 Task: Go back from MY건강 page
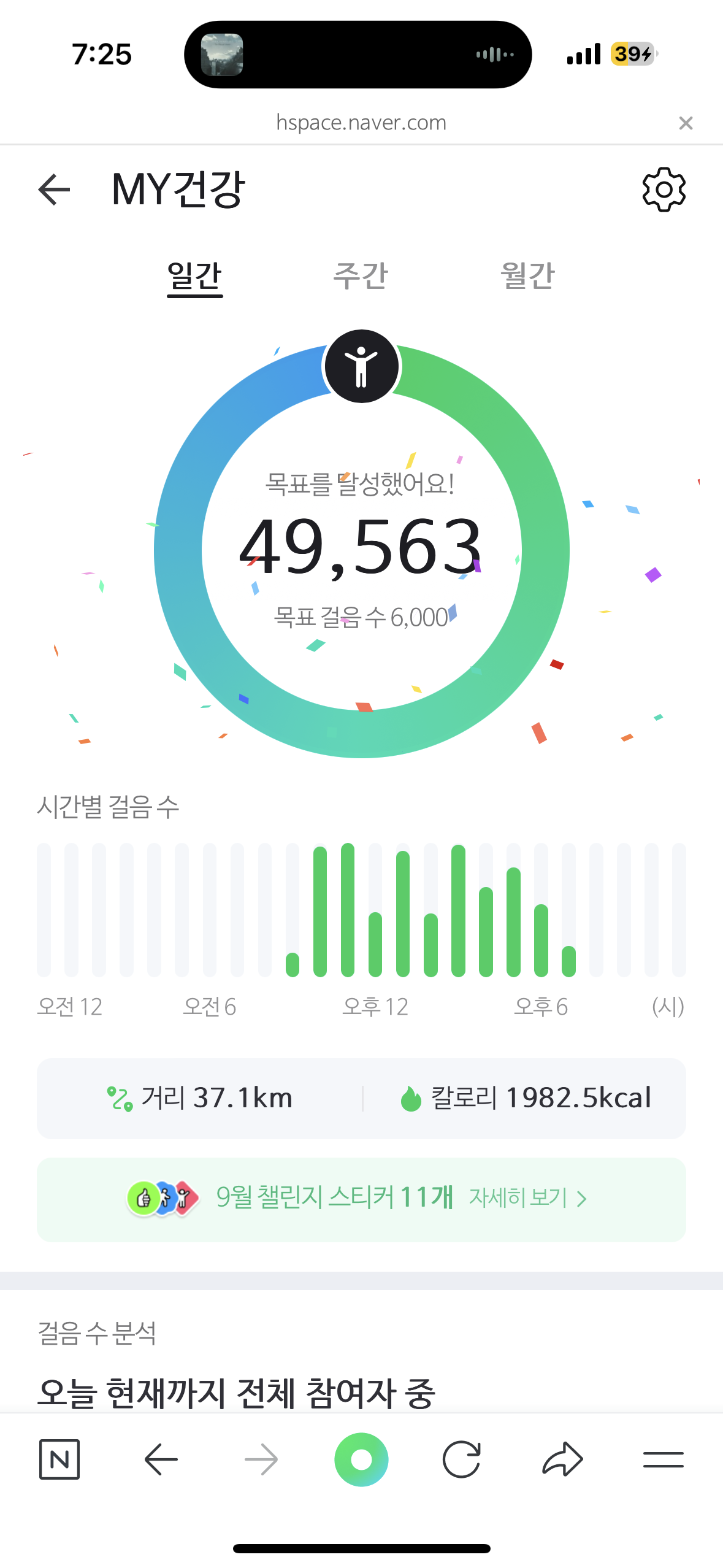click(55, 190)
